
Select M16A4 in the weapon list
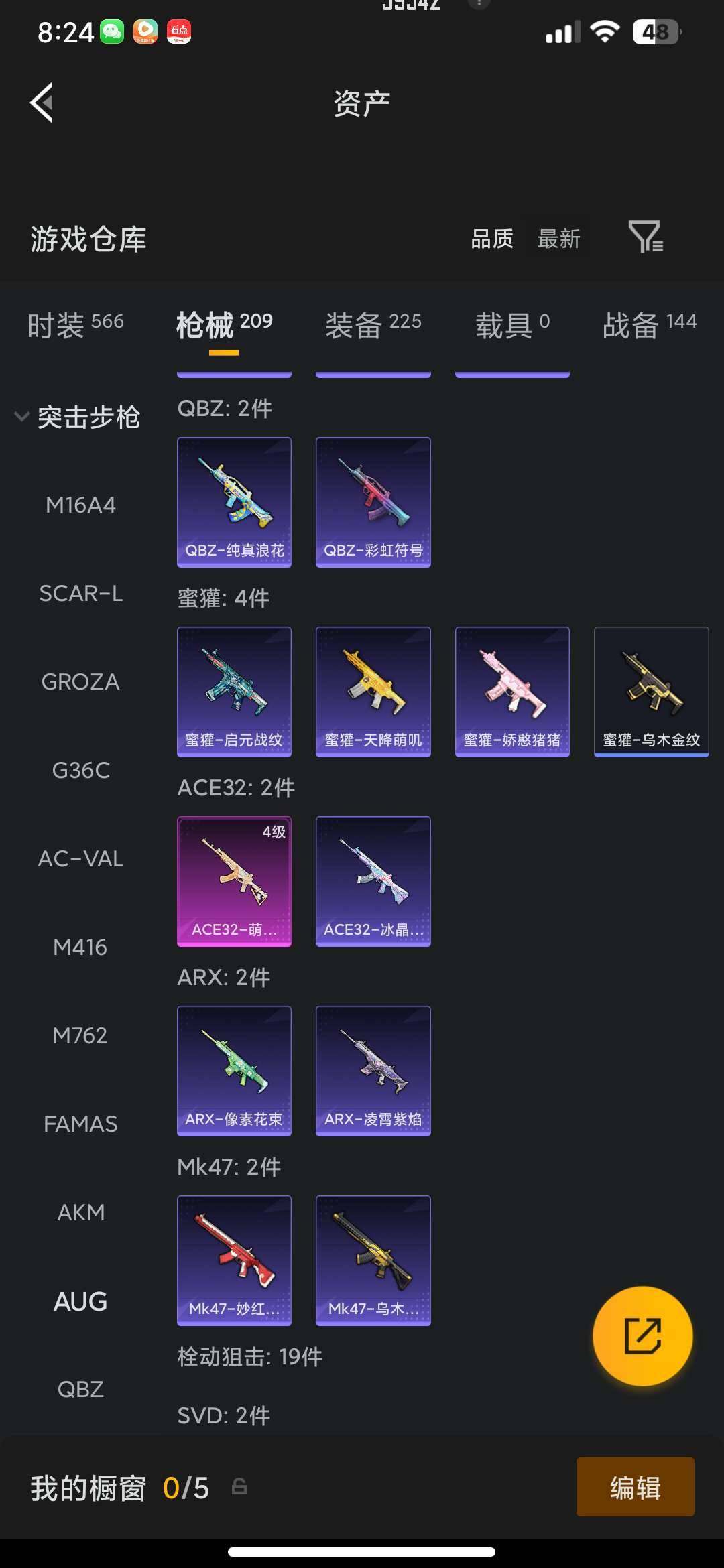pos(80,505)
